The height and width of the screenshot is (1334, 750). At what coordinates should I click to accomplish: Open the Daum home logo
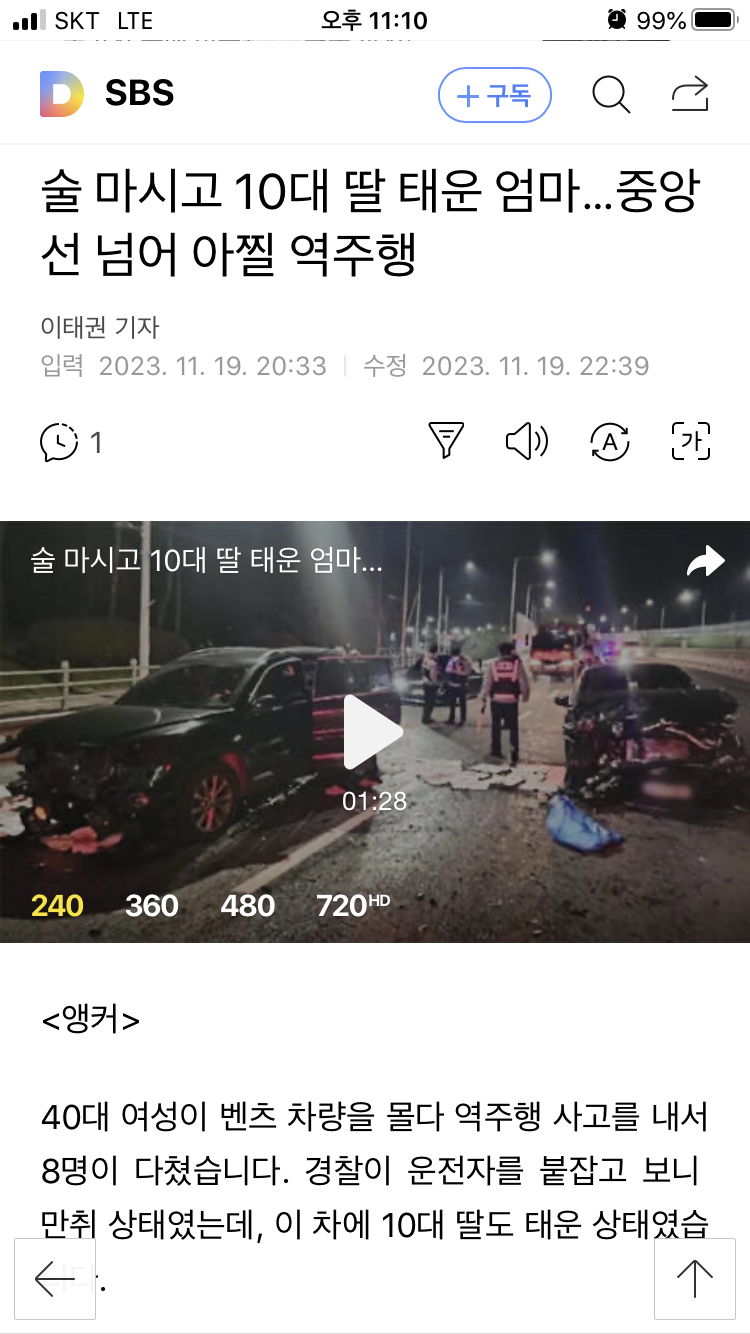point(62,94)
